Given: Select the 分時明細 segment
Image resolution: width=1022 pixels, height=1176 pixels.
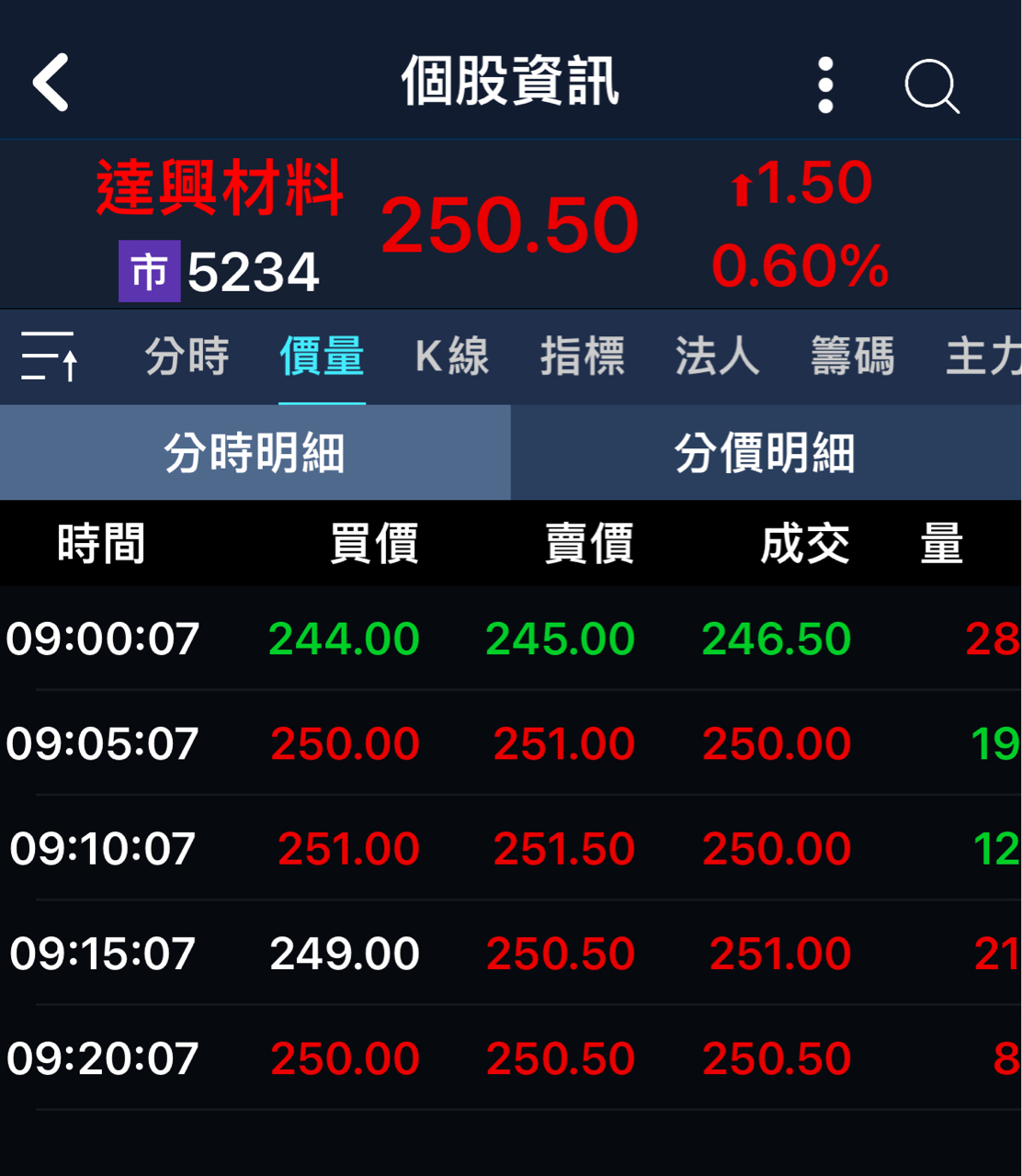Looking at the screenshot, I should 255,453.
